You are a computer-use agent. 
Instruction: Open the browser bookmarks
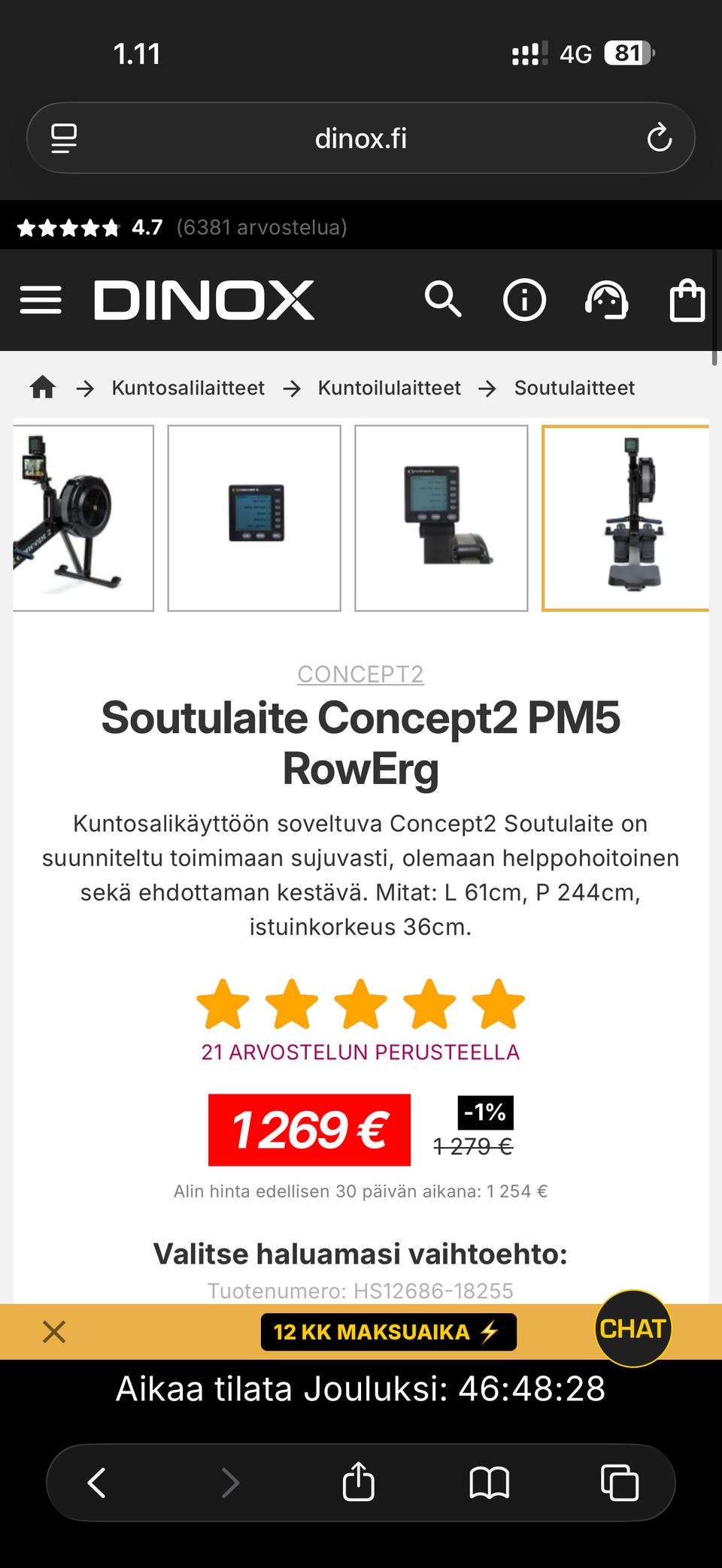(x=490, y=1482)
